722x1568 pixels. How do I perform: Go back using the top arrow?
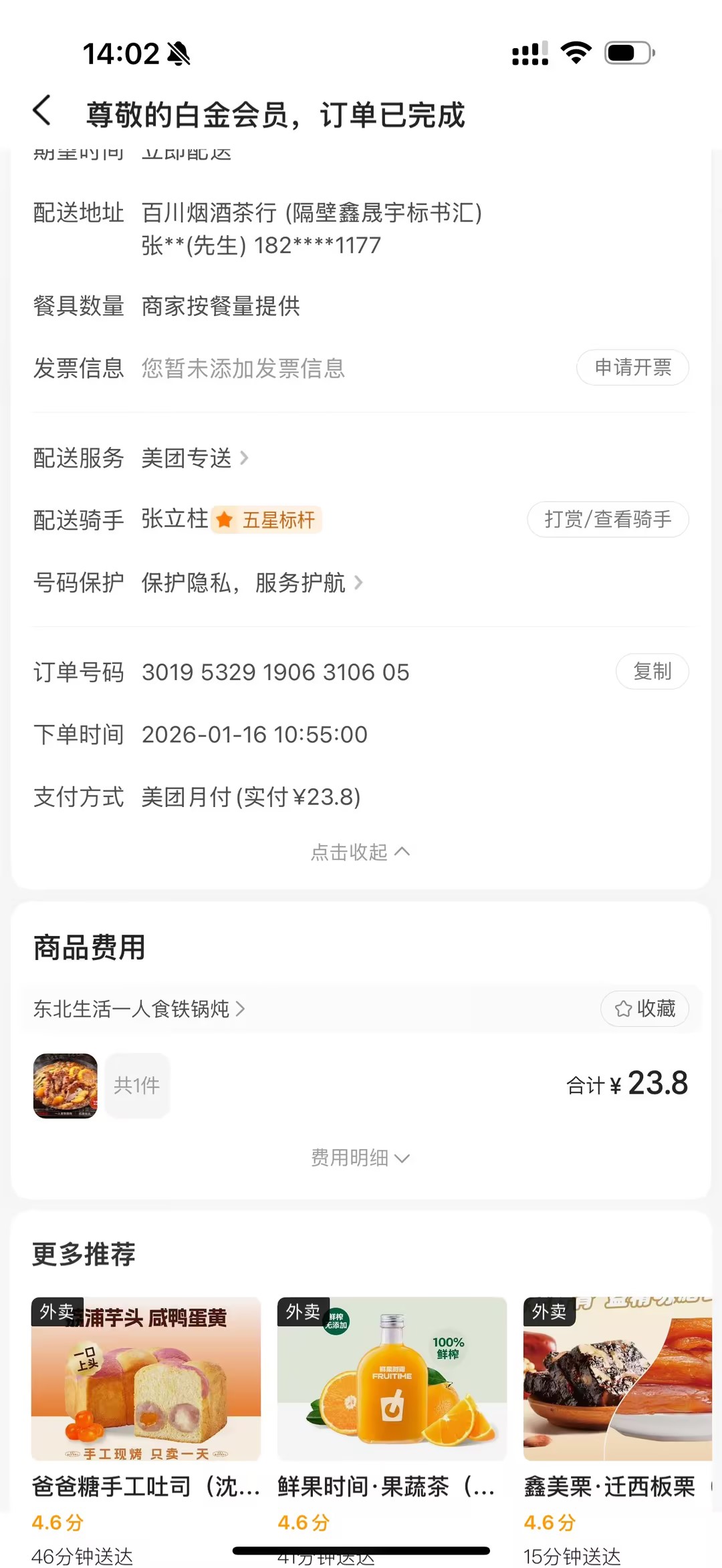(x=42, y=111)
